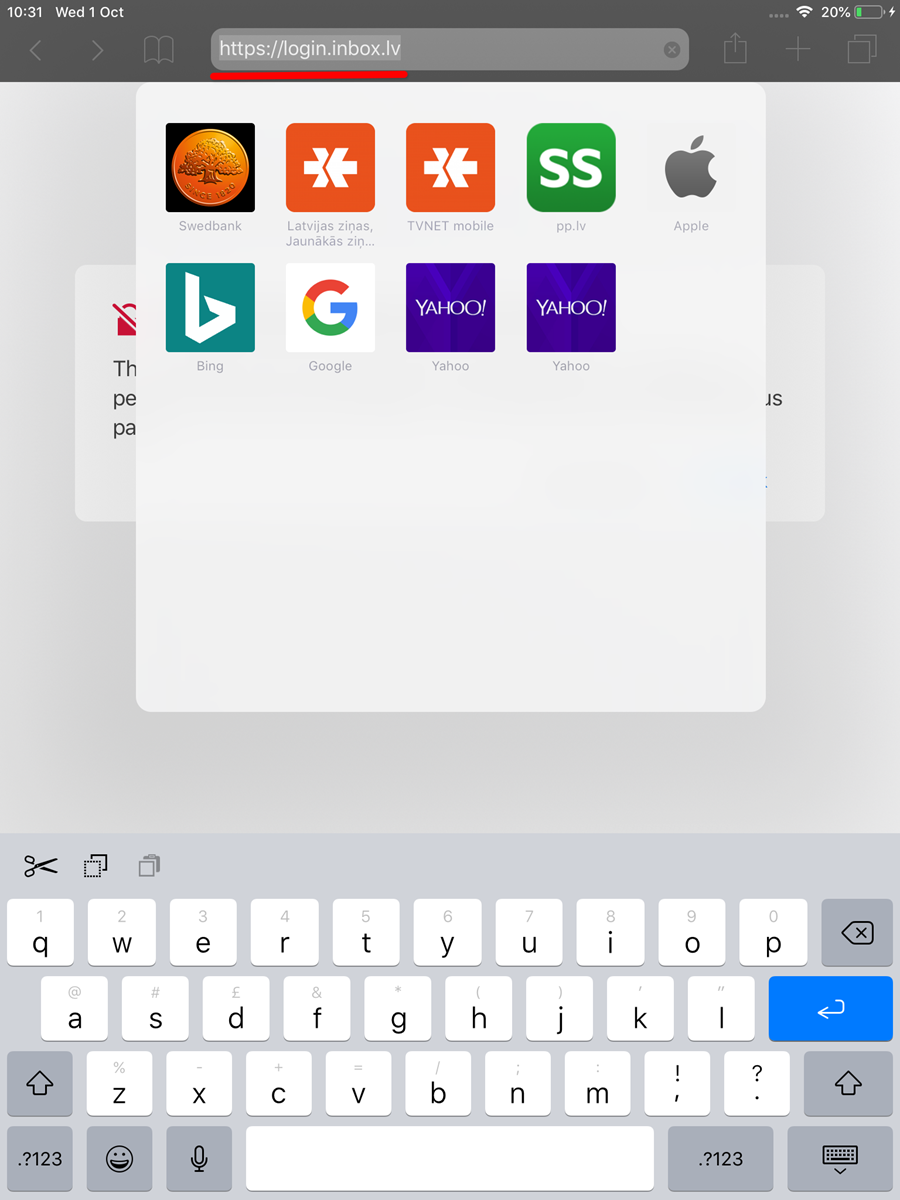Screen dimensions: 900x1200
Task: Open the emoji keyboard
Action: click(x=120, y=1159)
